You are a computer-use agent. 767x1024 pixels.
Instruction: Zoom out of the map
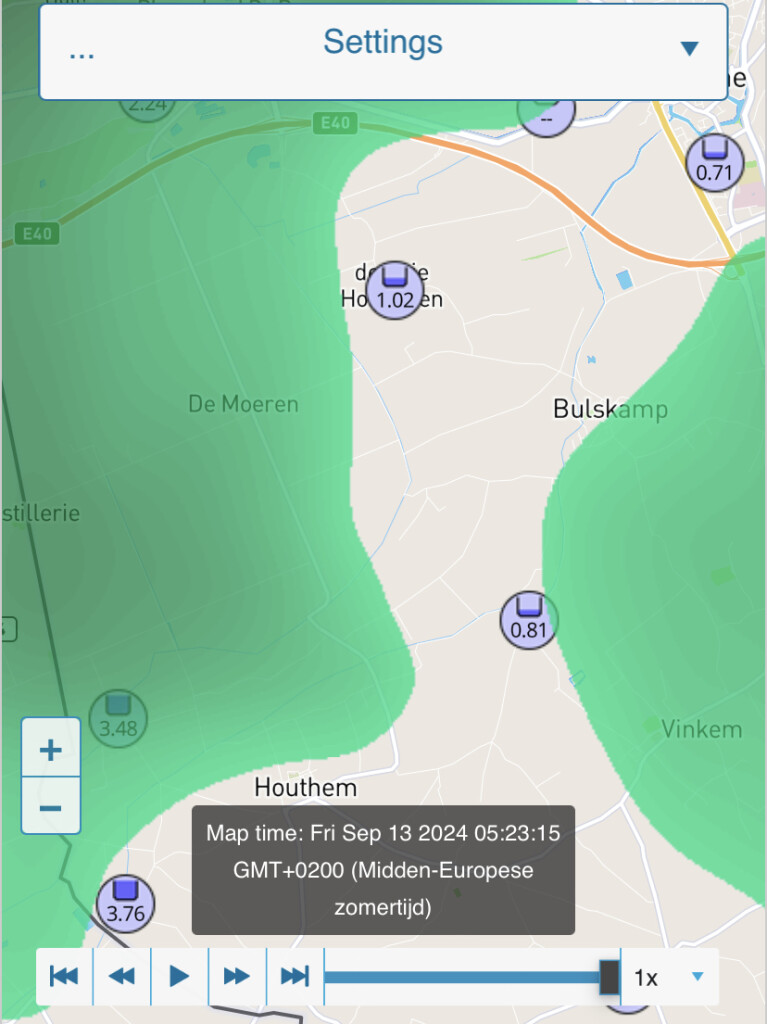point(51,806)
